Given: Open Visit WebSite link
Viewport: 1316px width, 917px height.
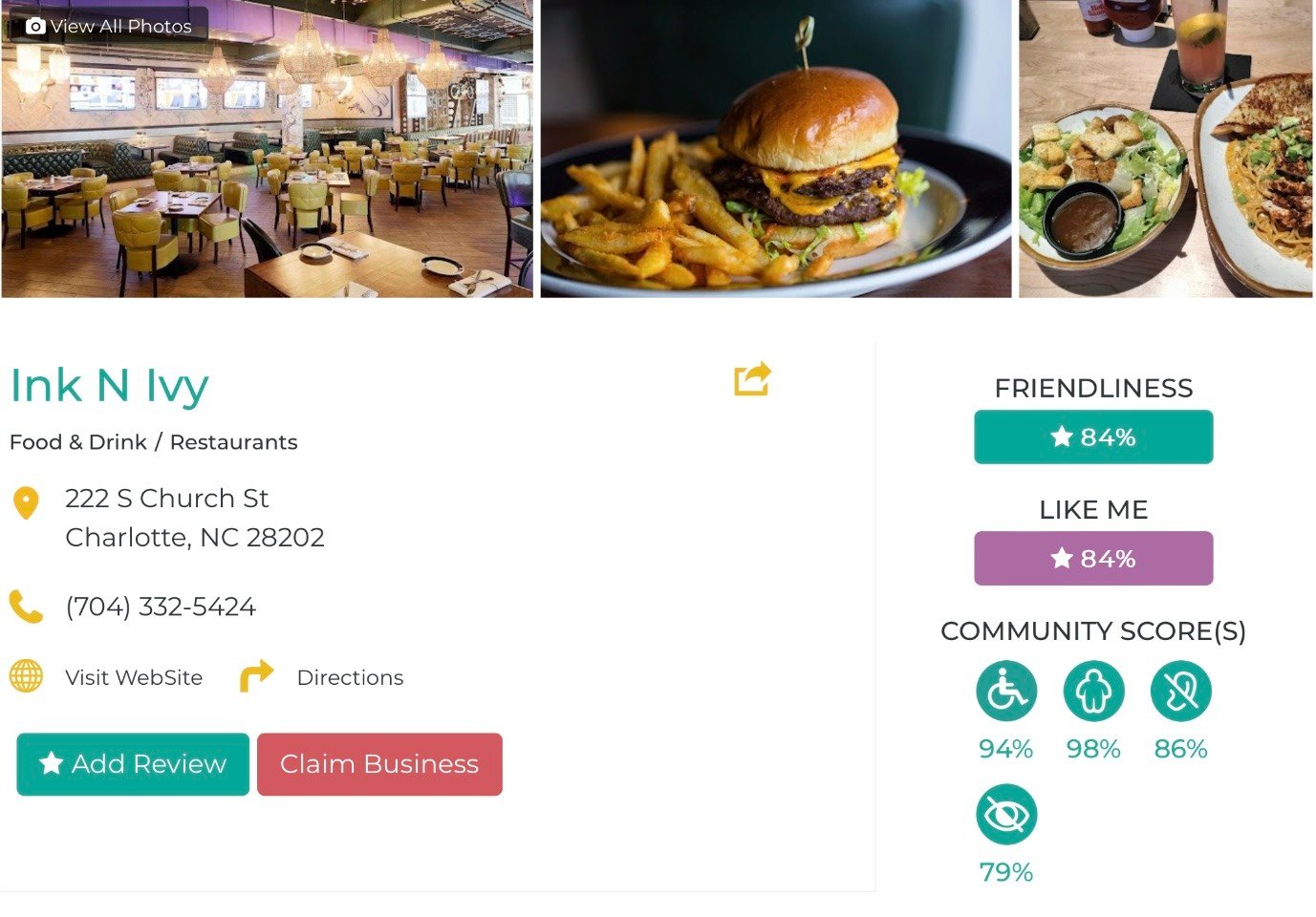Looking at the screenshot, I should [x=133, y=677].
